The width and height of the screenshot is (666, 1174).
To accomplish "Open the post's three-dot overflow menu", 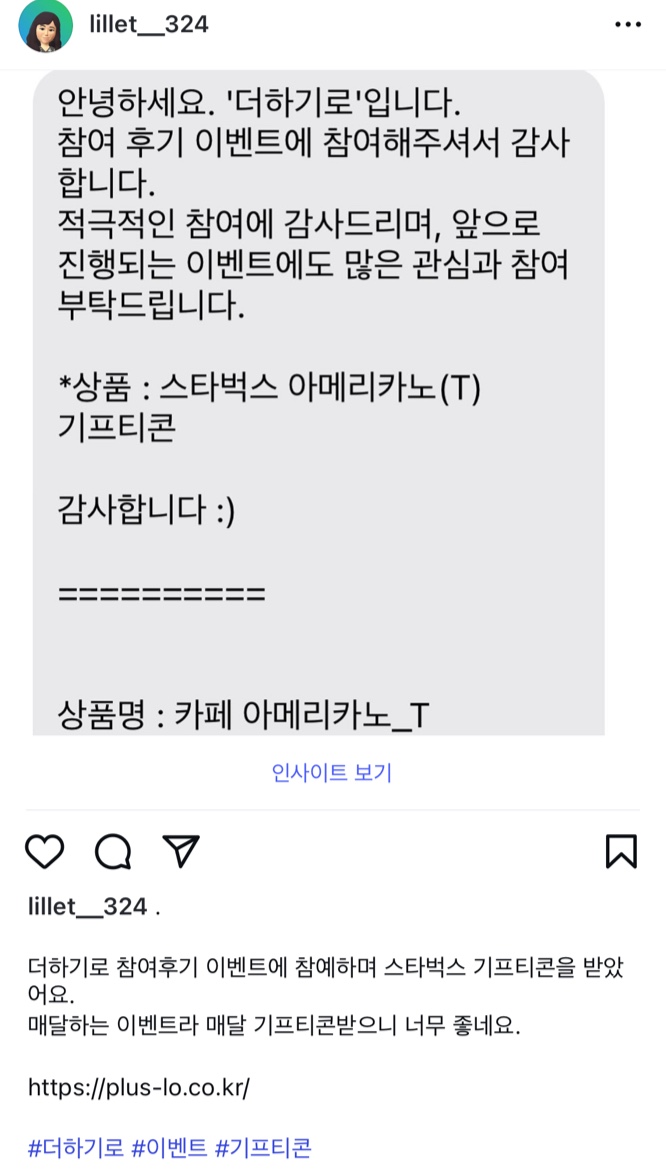I will [626, 25].
